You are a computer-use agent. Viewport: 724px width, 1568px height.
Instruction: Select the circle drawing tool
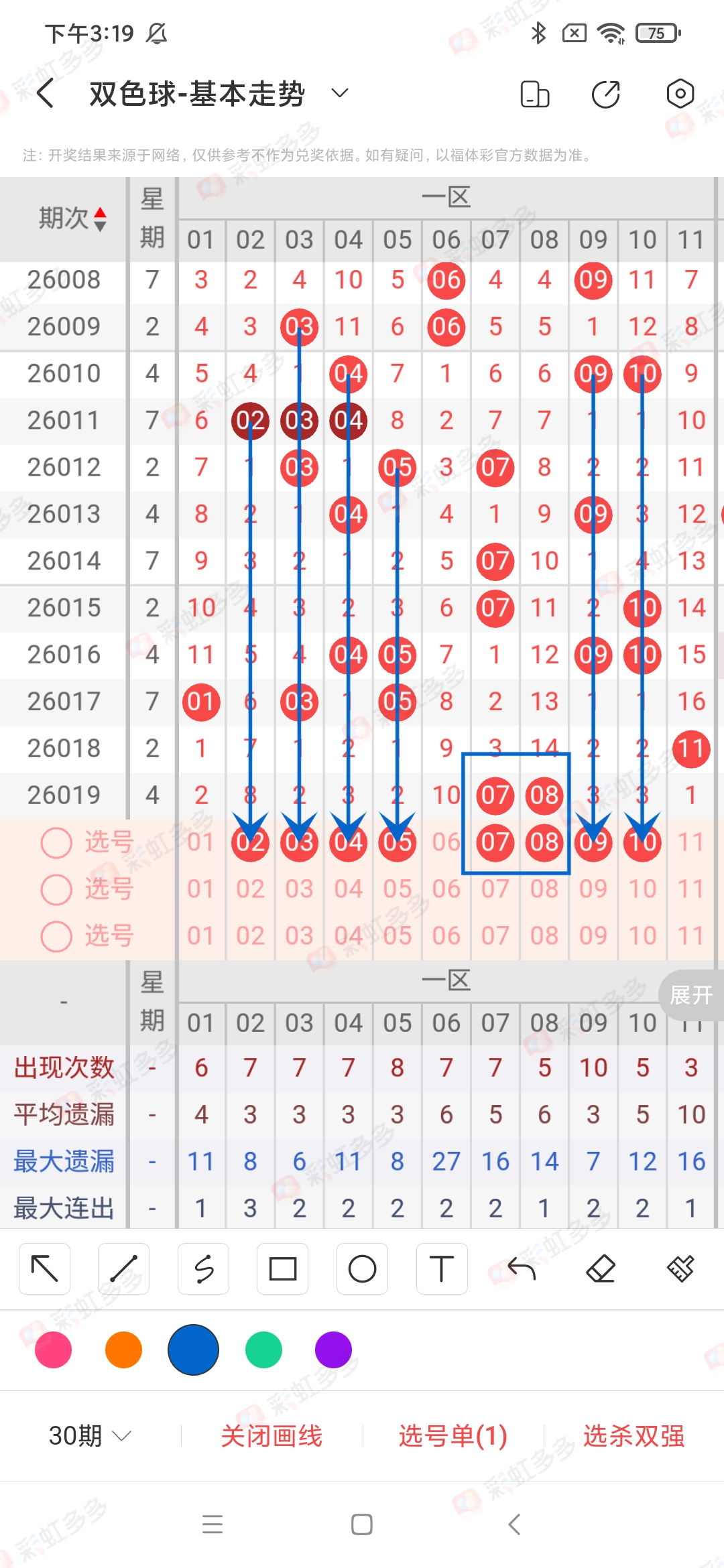[x=362, y=1268]
